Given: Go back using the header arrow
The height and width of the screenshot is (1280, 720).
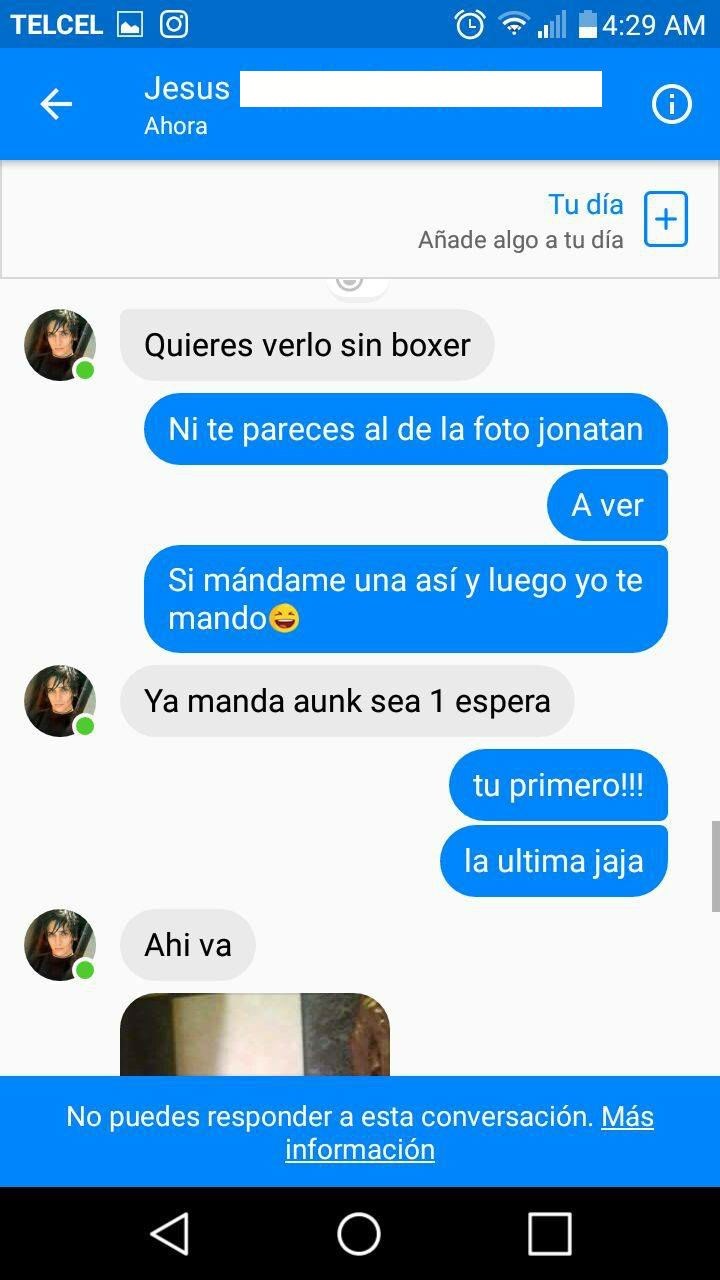Looking at the screenshot, I should coord(56,104).
